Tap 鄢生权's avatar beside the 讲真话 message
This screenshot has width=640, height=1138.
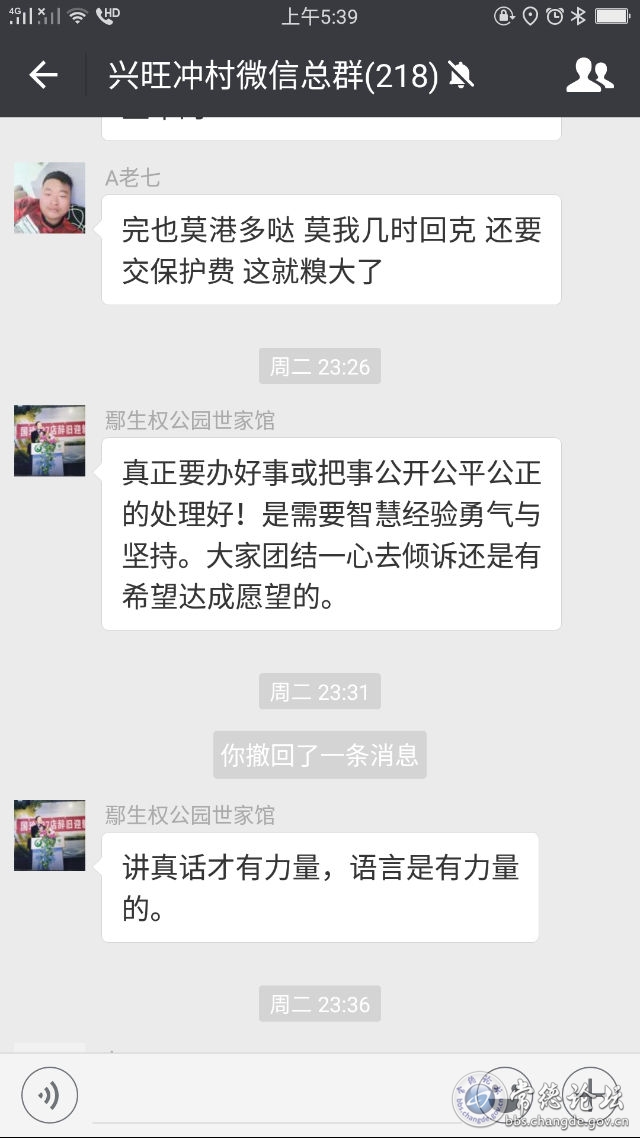pyautogui.click(x=49, y=835)
